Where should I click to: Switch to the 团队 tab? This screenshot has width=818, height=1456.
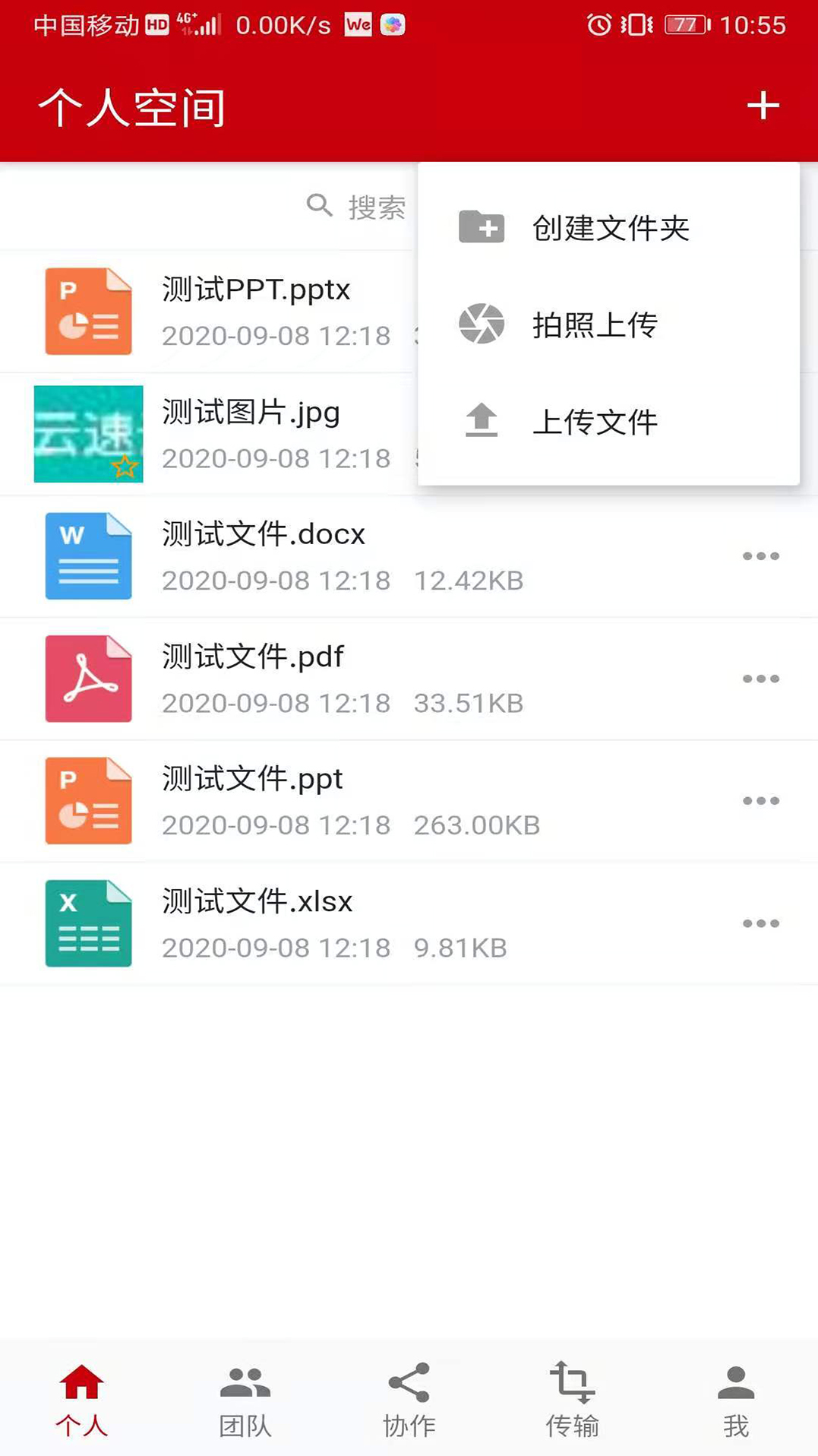(245, 1400)
